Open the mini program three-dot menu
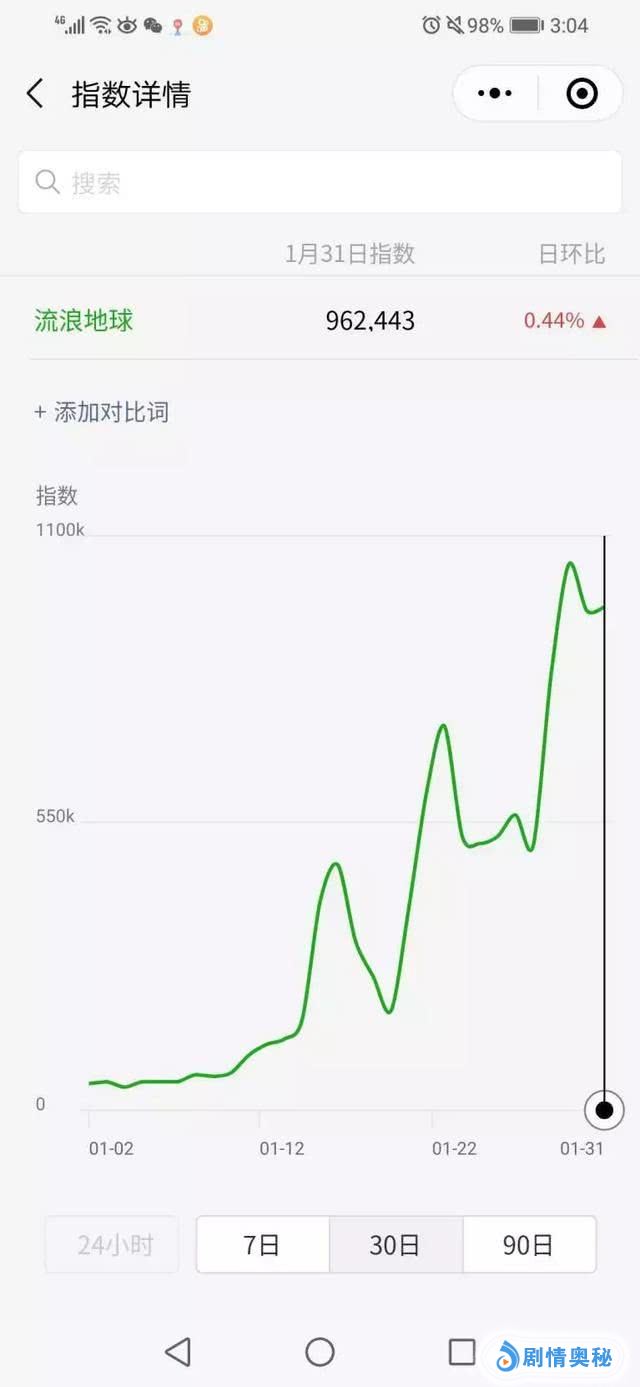The height and width of the screenshot is (1387, 640). tap(495, 94)
